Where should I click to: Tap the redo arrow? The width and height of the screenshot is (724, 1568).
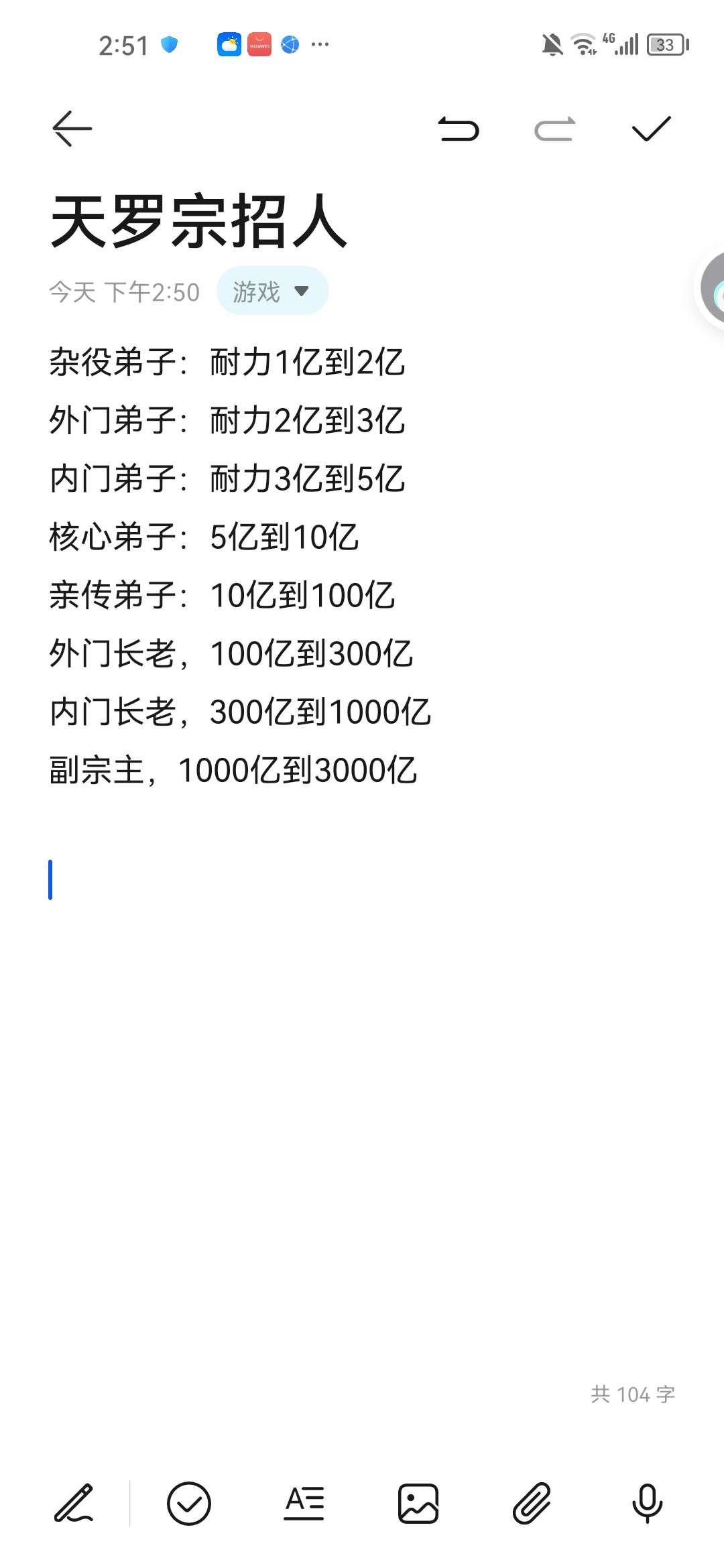click(x=555, y=129)
